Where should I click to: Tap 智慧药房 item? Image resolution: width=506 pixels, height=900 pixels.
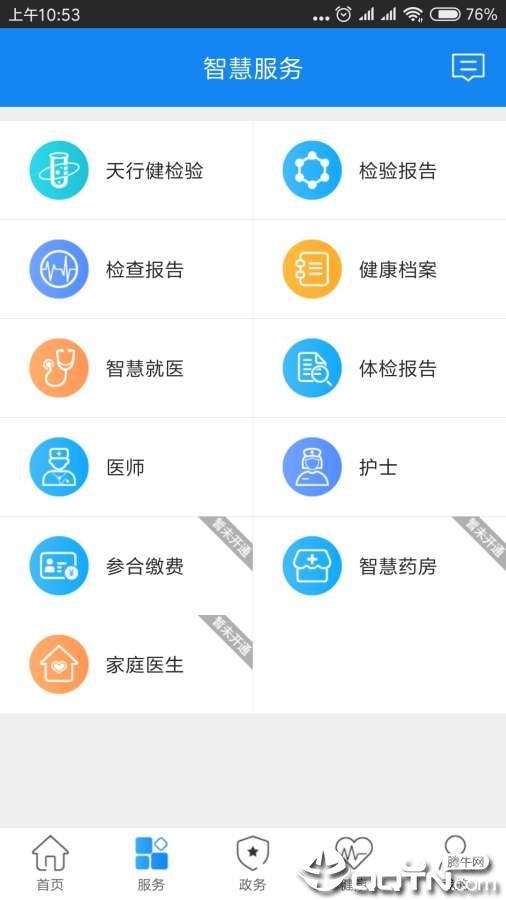coord(380,566)
